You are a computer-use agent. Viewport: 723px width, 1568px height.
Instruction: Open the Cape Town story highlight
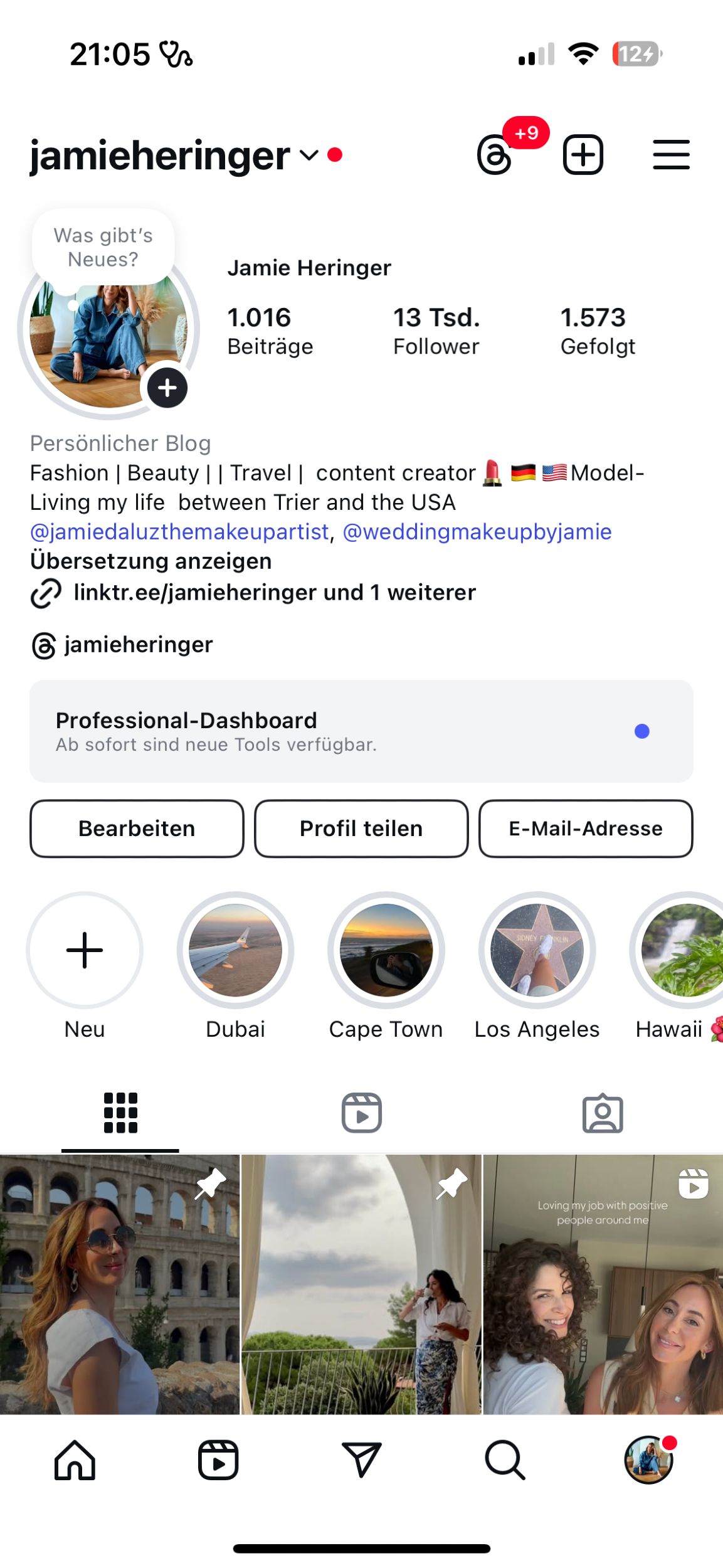point(386,951)
